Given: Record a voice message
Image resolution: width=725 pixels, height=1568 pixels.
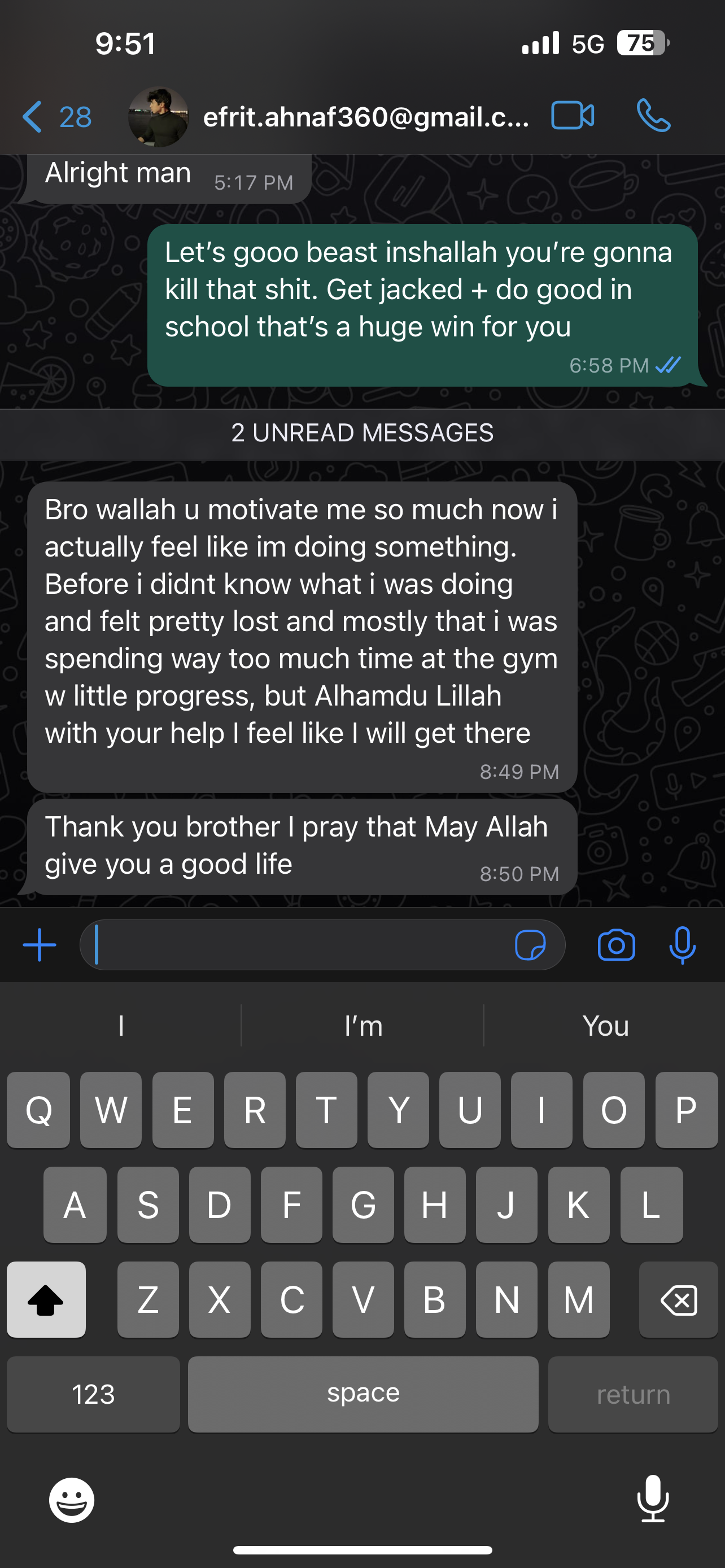Looking at the screenshot, I should click(x=682, y=945).
